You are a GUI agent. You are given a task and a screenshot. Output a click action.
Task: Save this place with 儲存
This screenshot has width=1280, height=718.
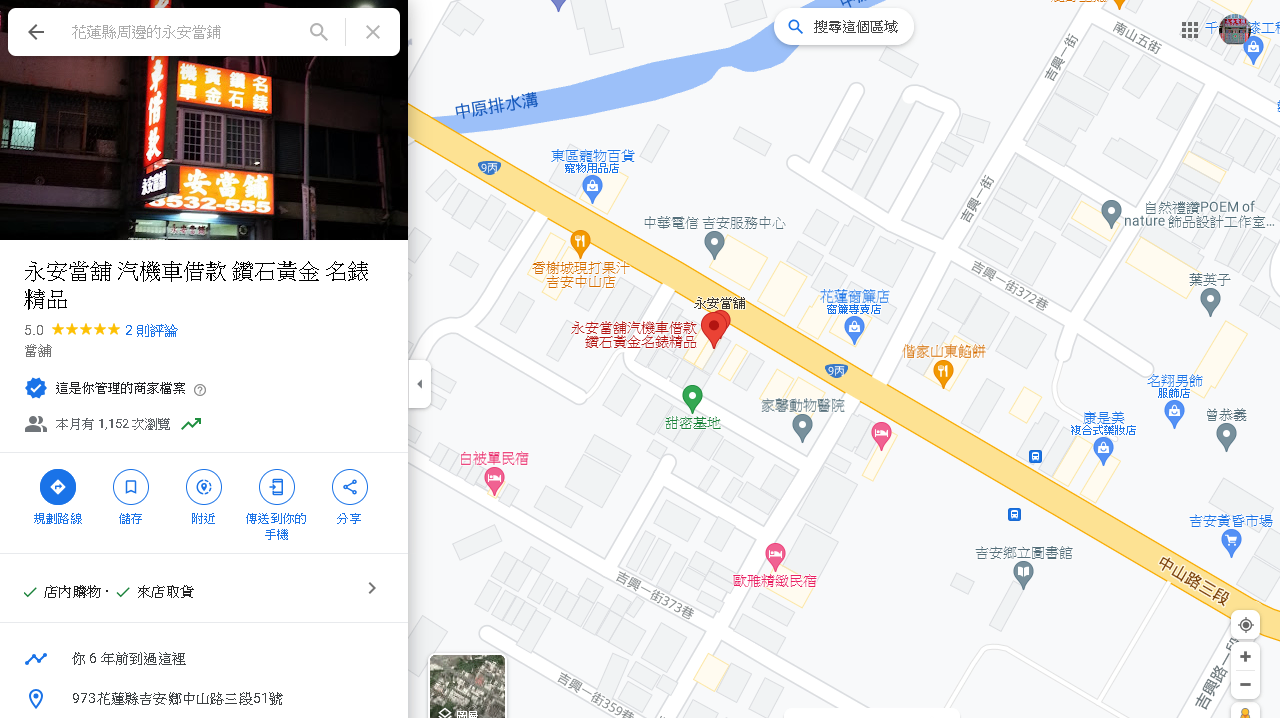(131, 487)
